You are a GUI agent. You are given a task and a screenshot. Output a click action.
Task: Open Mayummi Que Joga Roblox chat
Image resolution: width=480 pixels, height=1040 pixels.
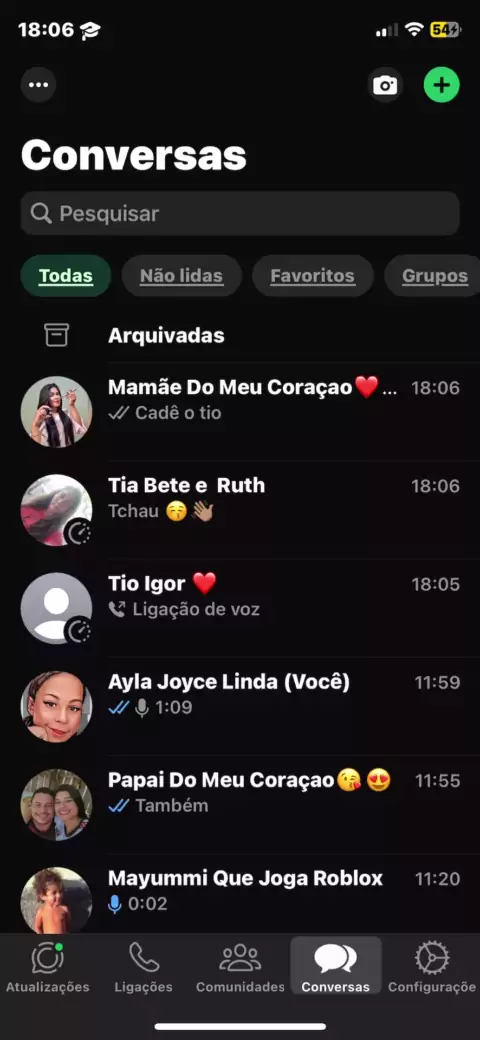240,894
